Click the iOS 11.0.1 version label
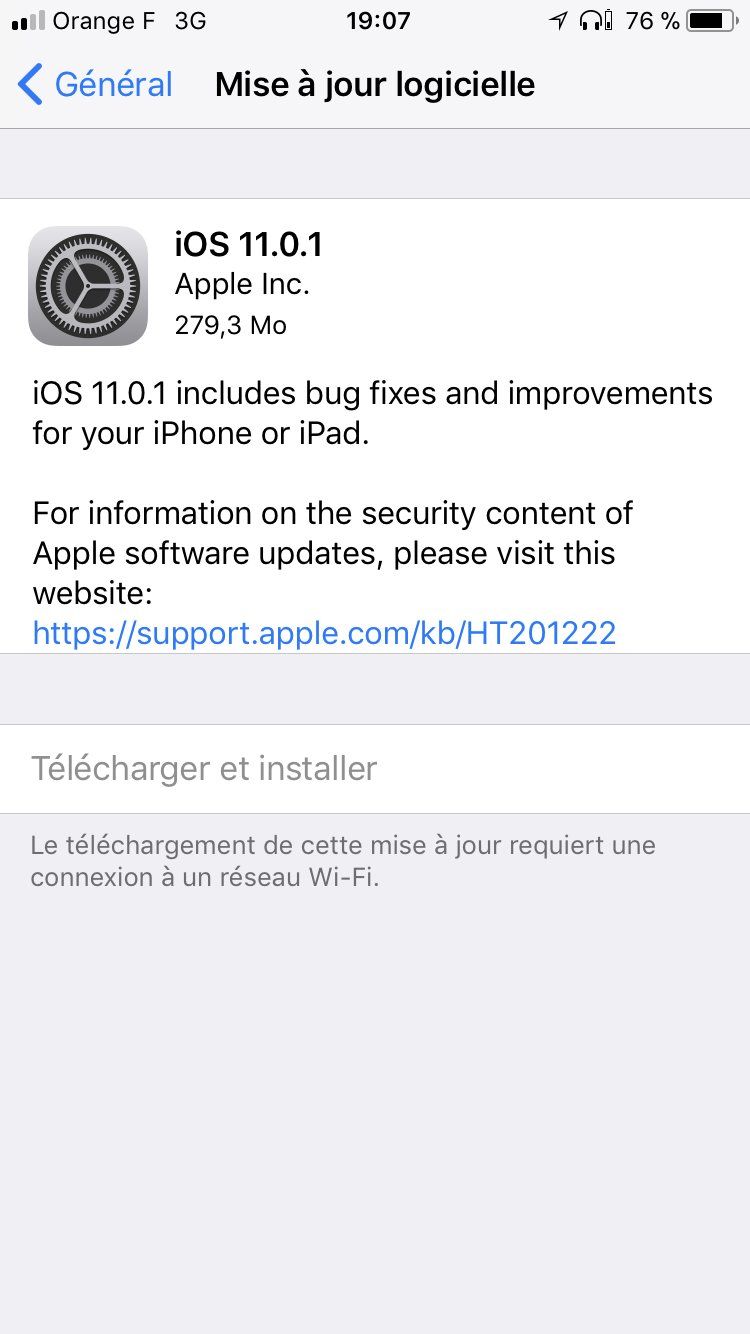This screenshot has width=750, height=1334. [249, 244]
